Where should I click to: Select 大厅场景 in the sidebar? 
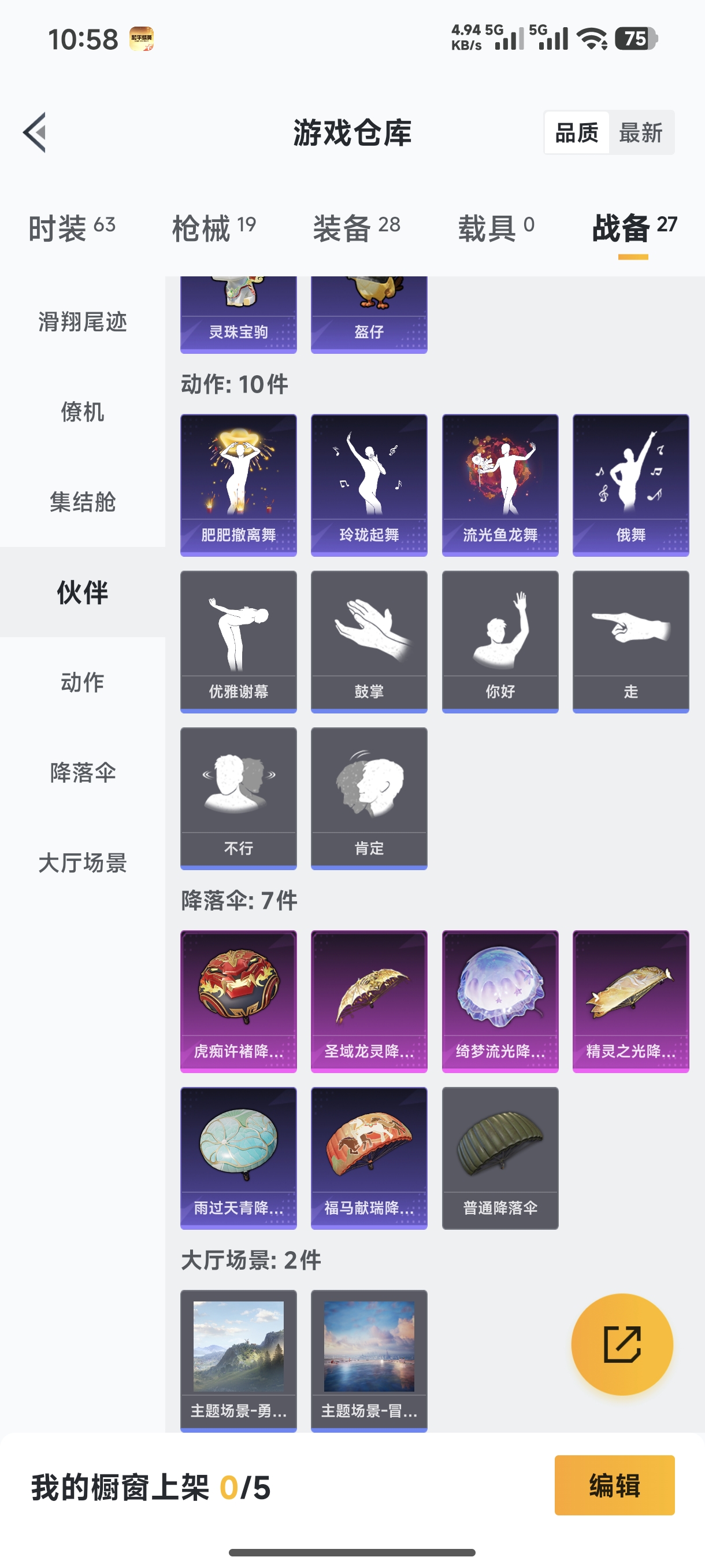[x=82, y=863]
